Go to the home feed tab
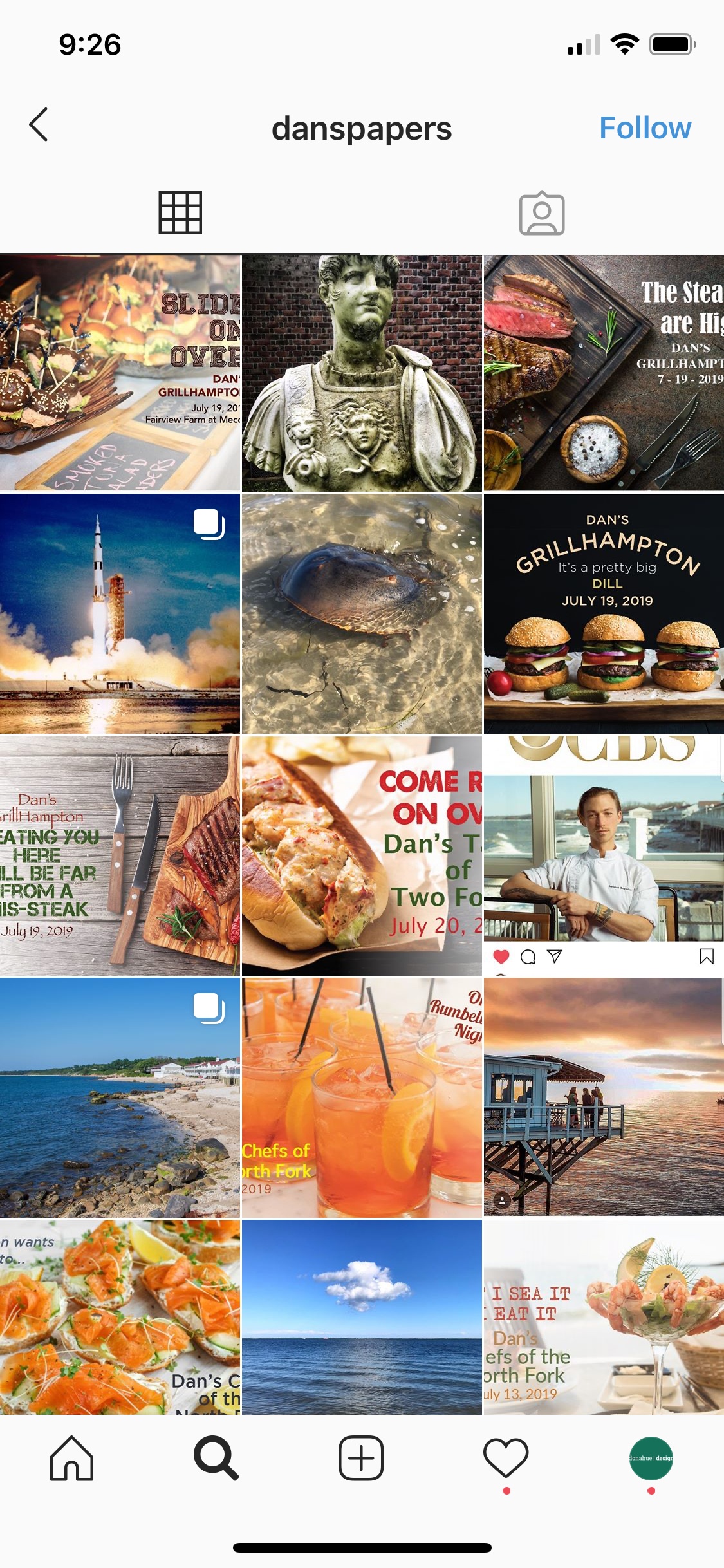This screenshot has width=724, height=1568. click(71, 1459)
